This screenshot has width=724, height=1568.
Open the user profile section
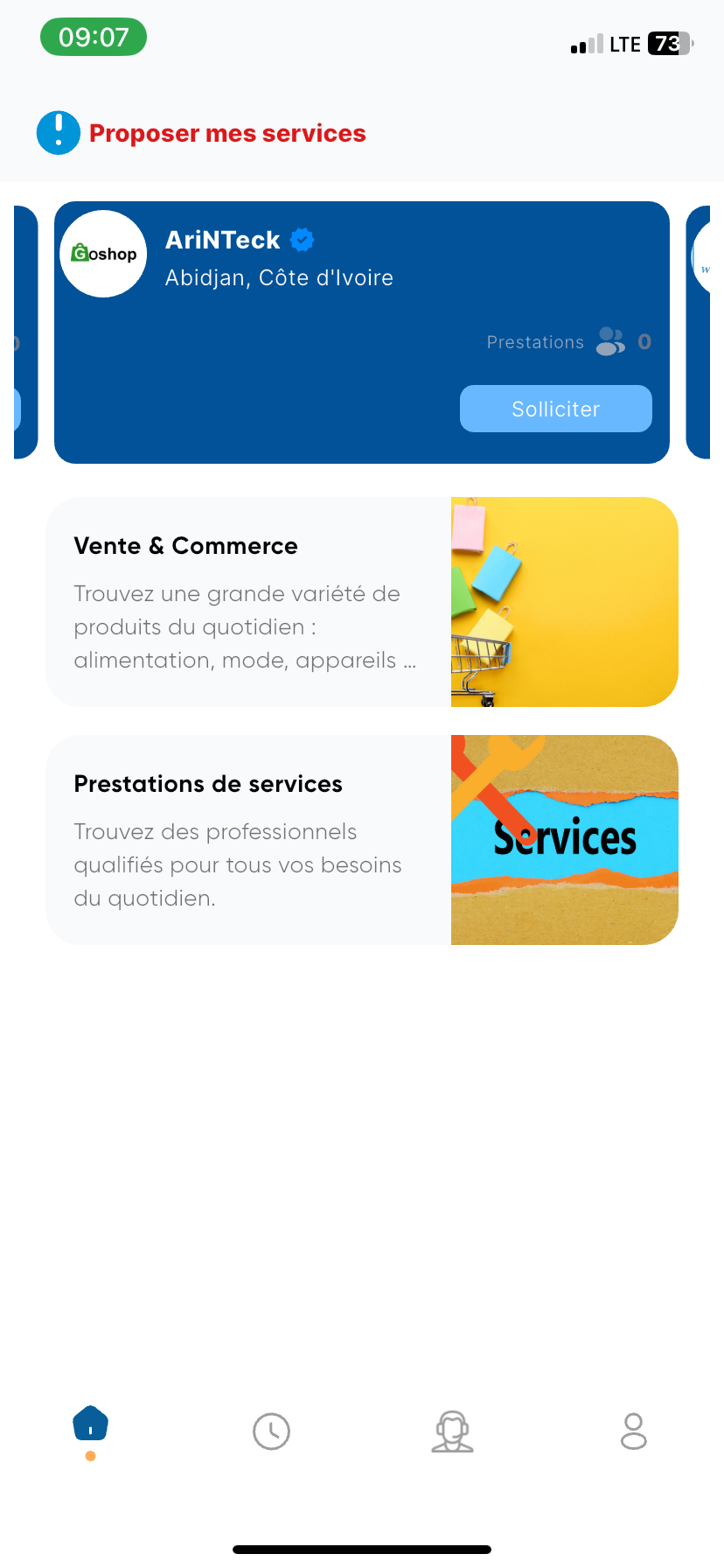point(633,1431)
